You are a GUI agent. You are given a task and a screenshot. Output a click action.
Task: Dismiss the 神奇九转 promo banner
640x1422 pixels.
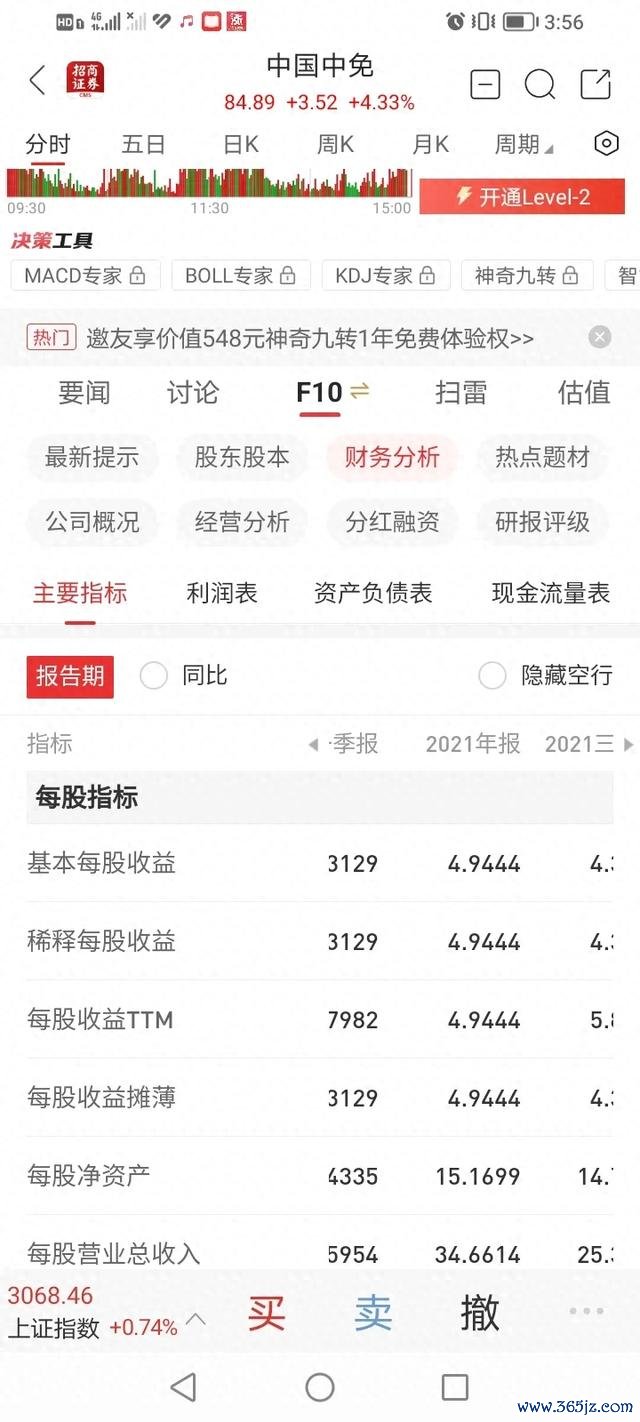(x=599, y=337)
